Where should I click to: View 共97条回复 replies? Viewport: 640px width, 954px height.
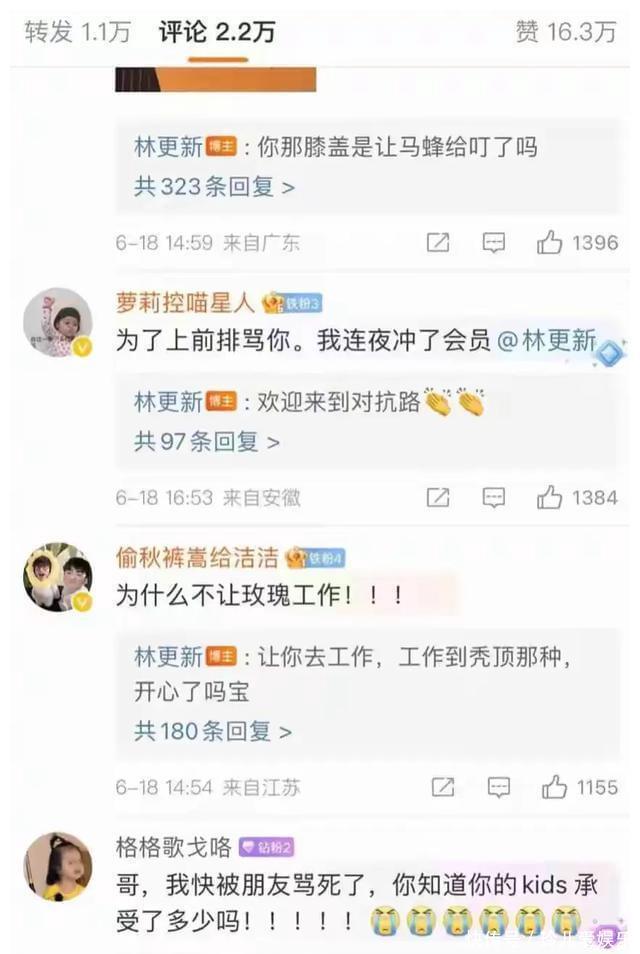click(207, 441)
